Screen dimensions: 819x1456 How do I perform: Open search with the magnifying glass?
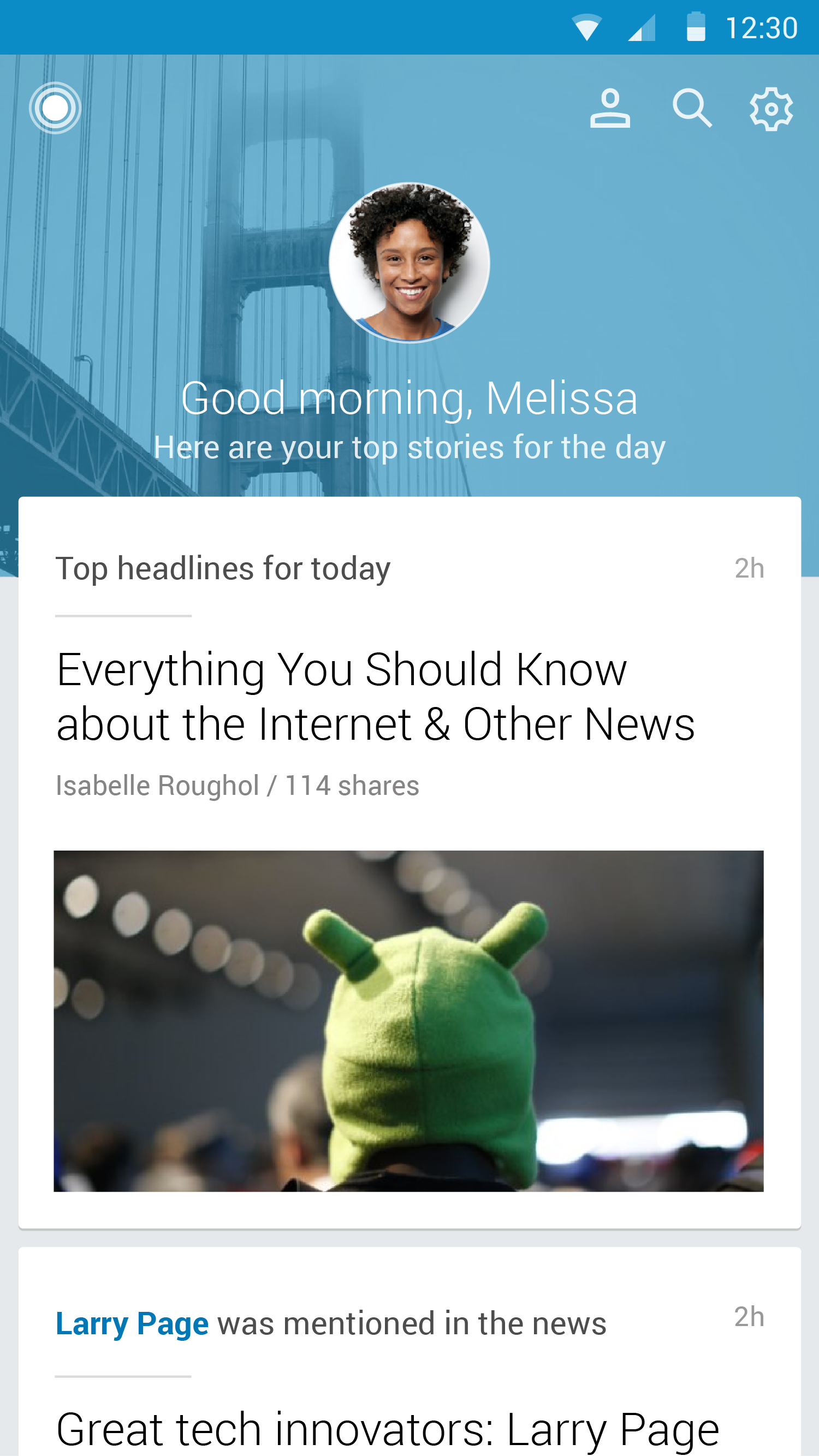(692, 108)
